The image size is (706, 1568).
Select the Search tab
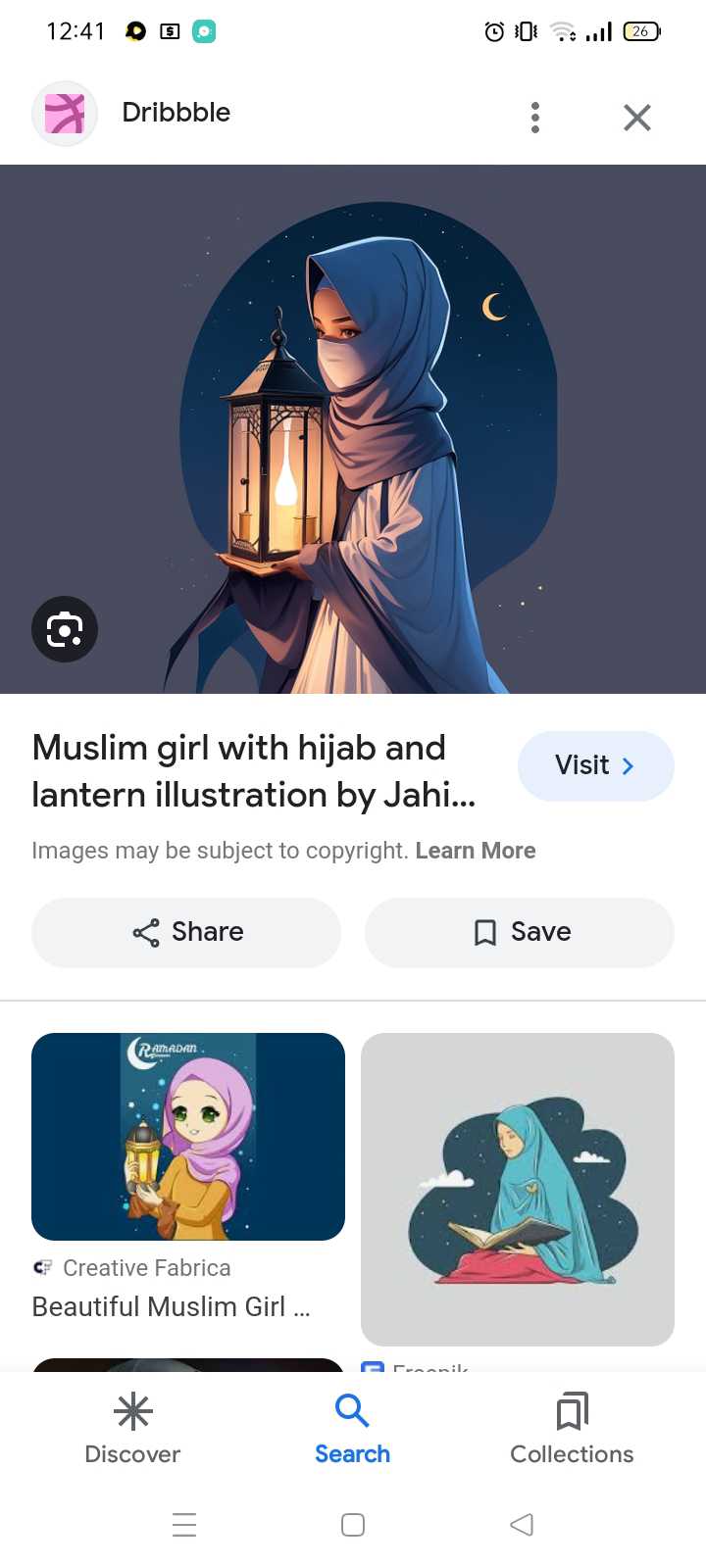pyautogui.click(x=352, y=1429)
